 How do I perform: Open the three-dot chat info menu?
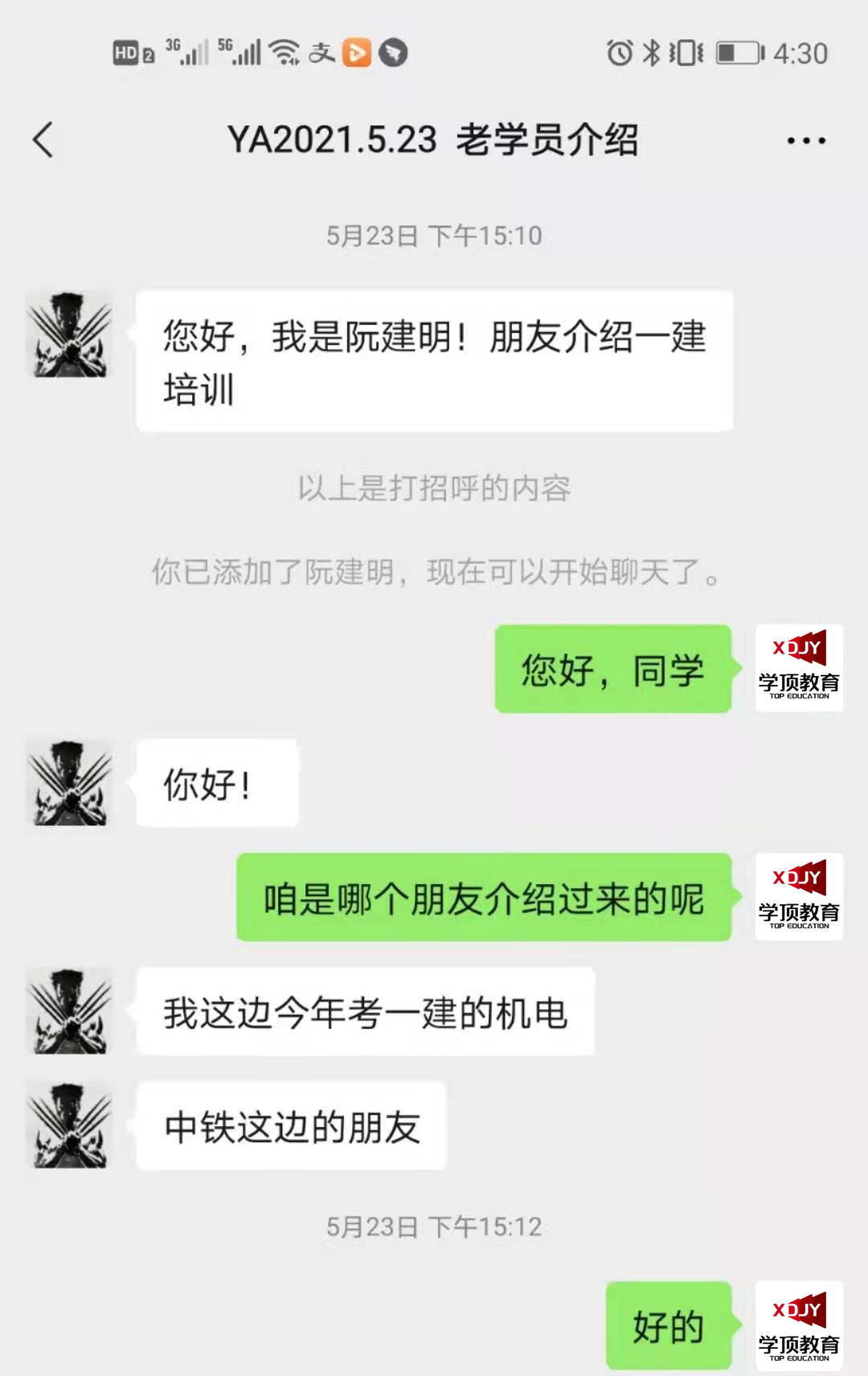point(805,141)
